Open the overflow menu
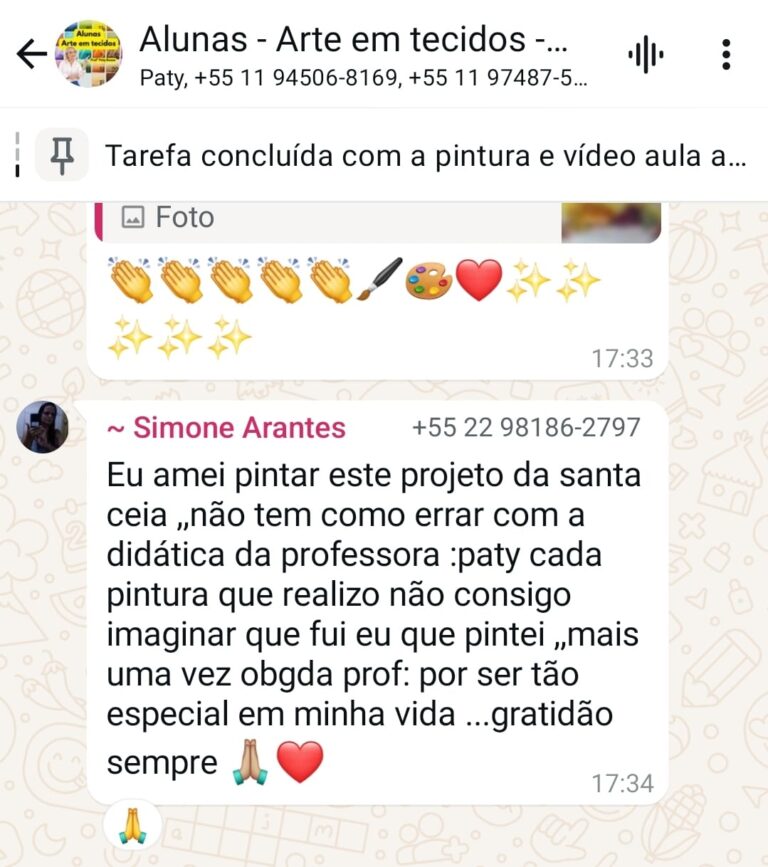The height and width of the screenshot is (867, 768). tap(726, 55)
